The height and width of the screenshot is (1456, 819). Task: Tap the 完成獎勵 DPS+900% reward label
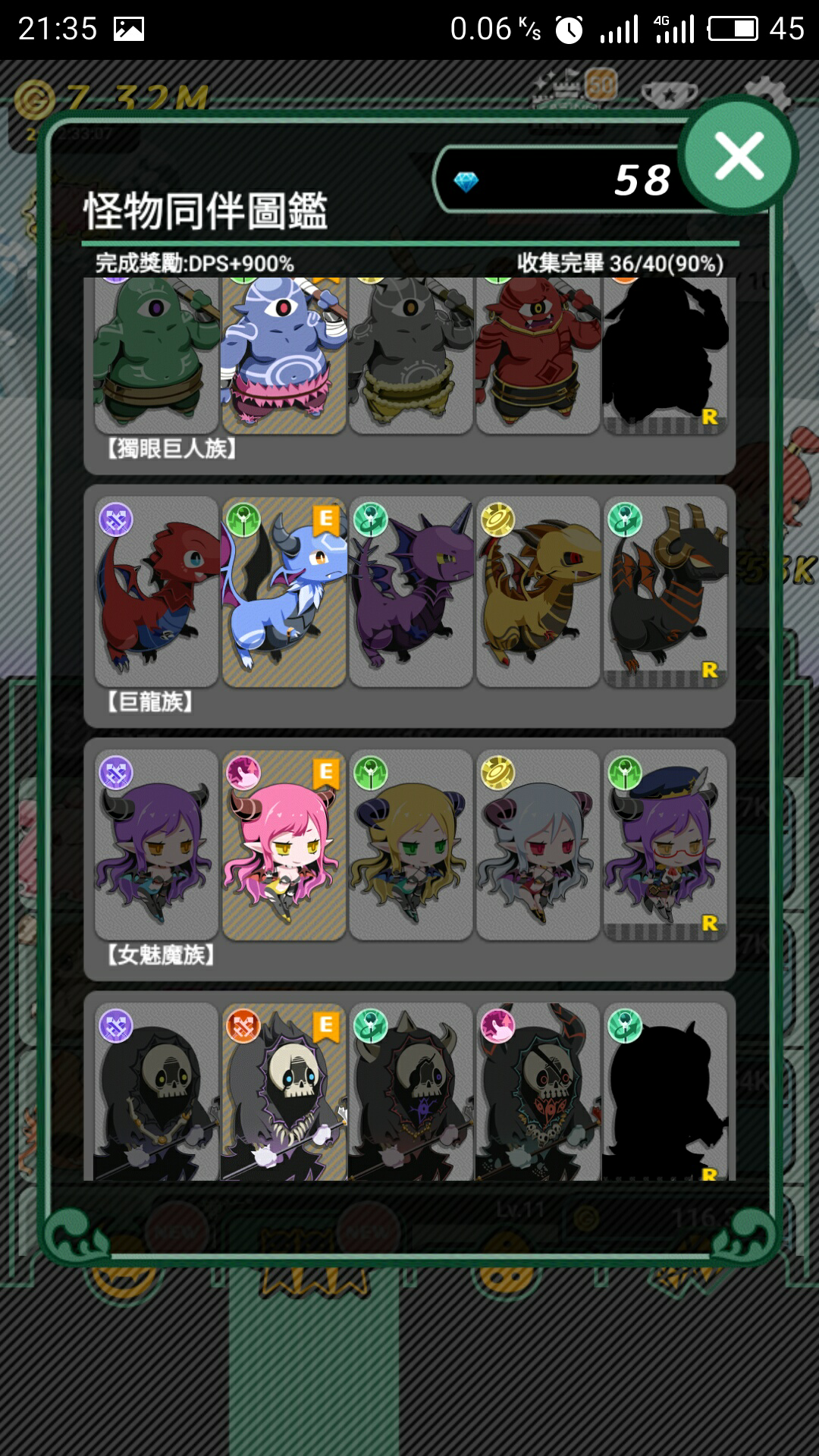193,263
